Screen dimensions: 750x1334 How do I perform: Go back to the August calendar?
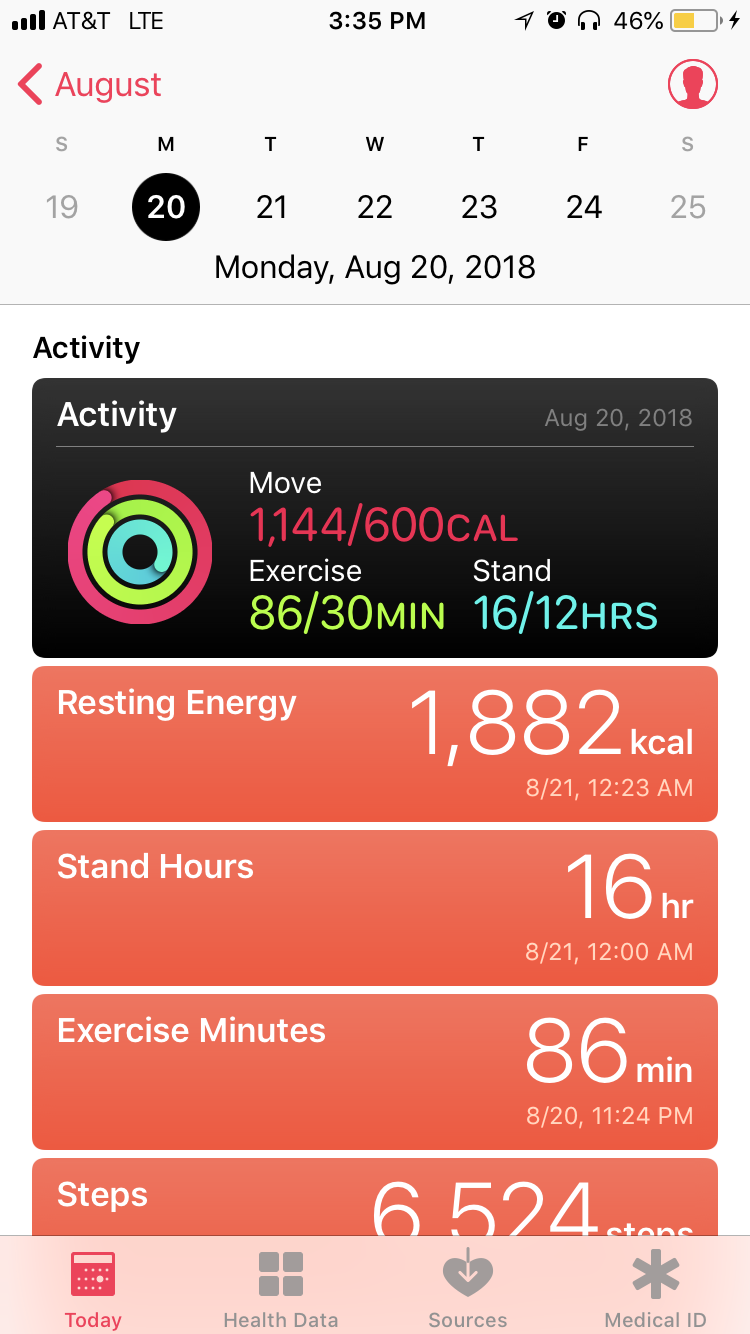tap(90, 85)
